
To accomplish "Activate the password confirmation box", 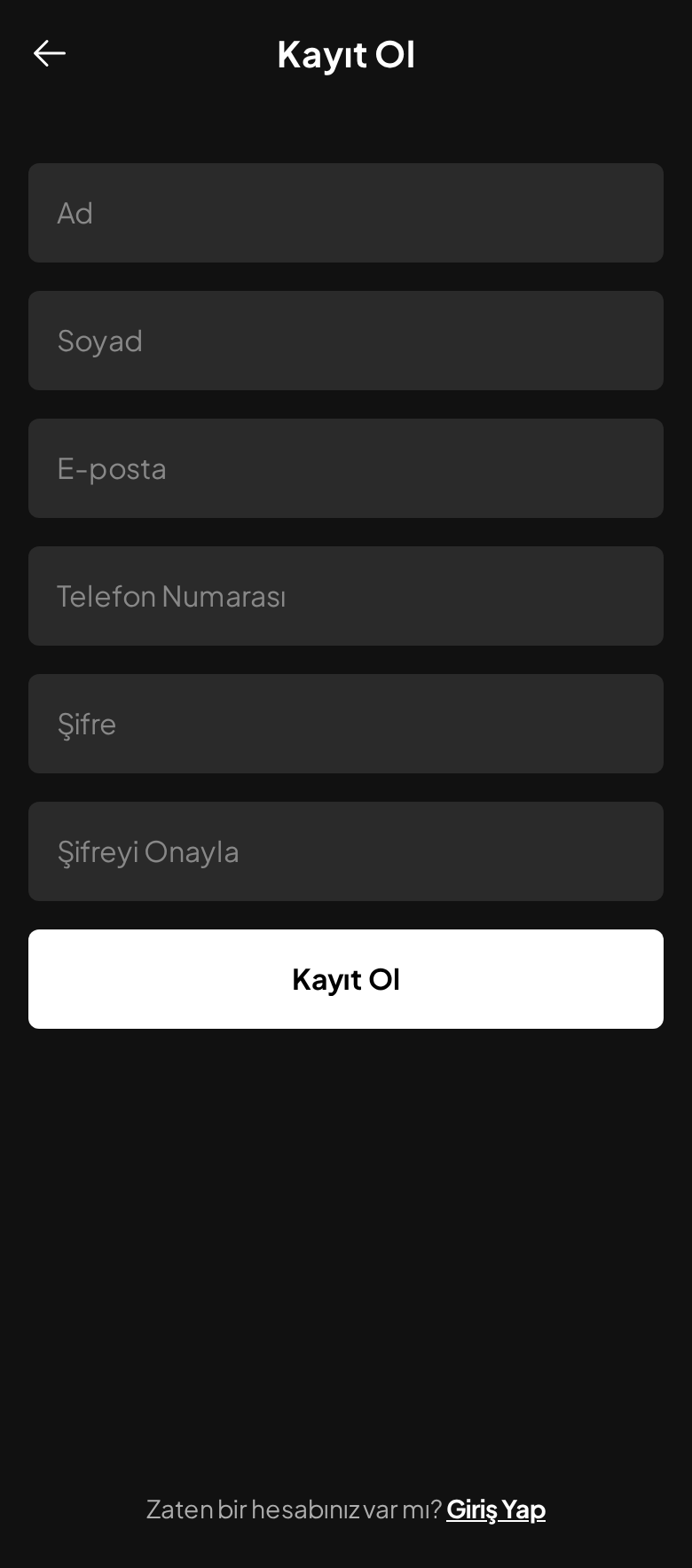I will click(x=346, y=851).
